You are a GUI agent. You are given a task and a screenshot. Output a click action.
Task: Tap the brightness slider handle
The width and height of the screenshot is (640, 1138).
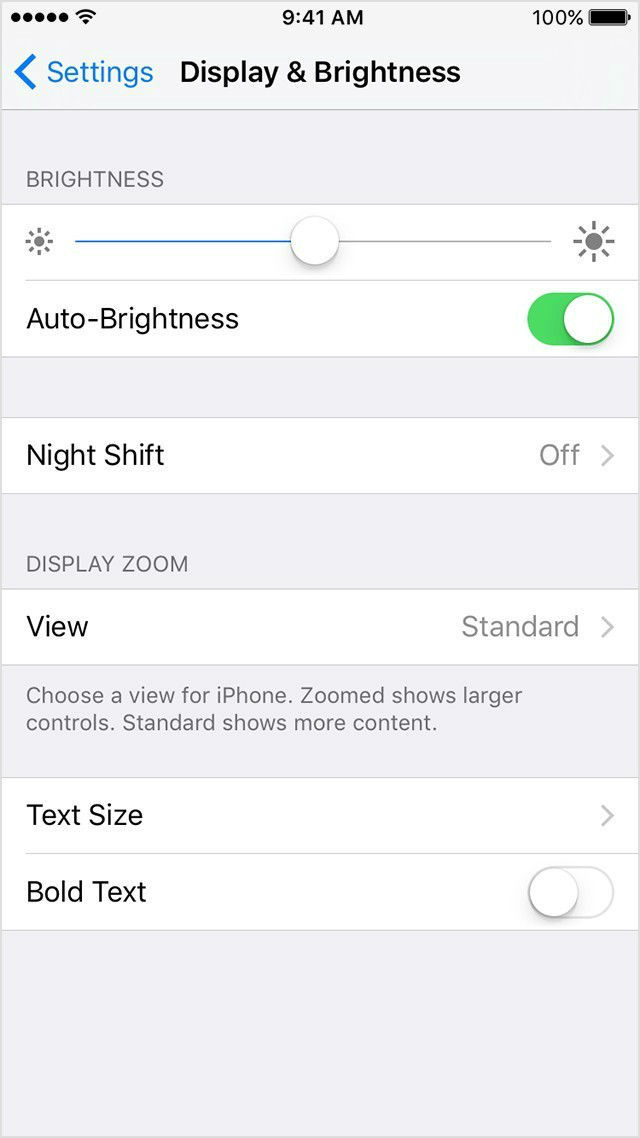point(315,241)
